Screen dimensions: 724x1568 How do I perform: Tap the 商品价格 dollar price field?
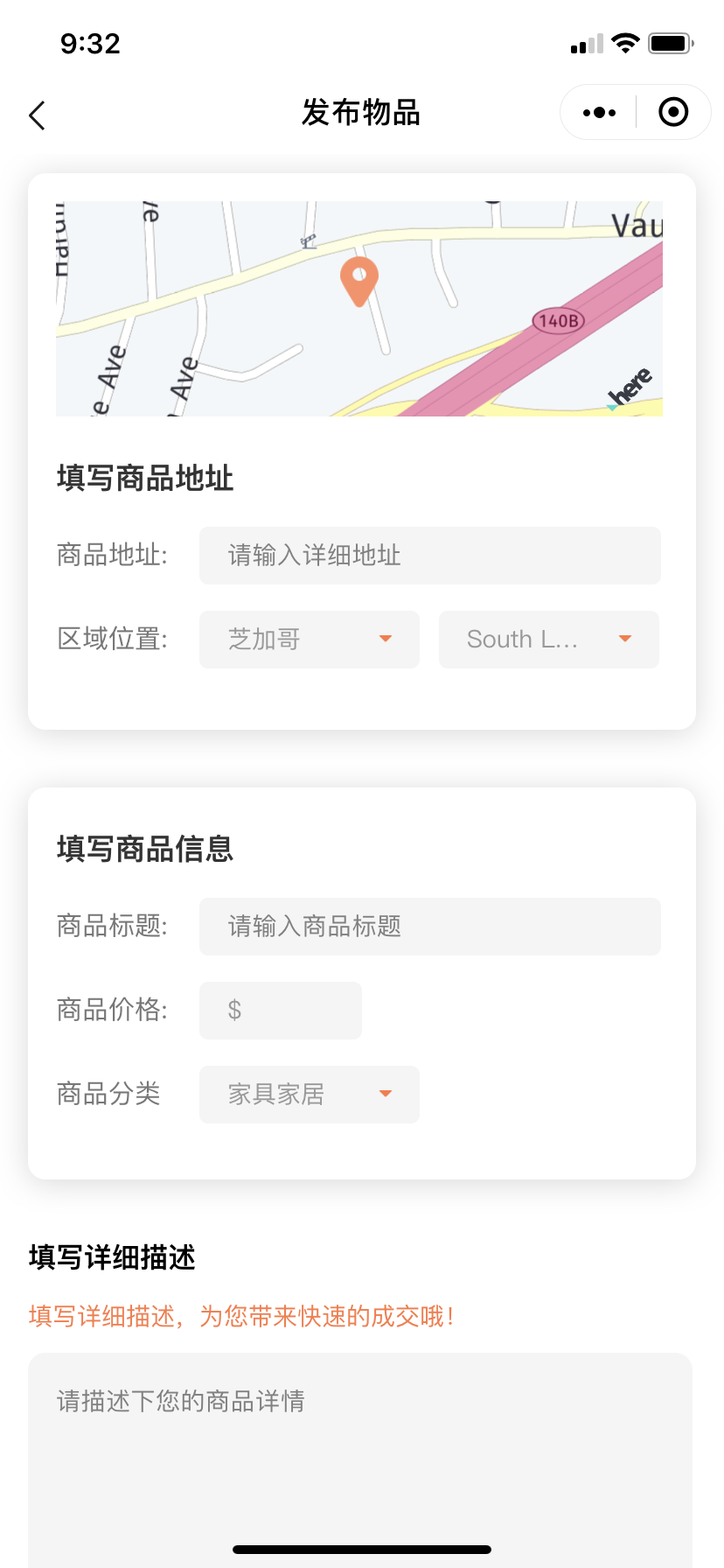tap(281, 1011)
